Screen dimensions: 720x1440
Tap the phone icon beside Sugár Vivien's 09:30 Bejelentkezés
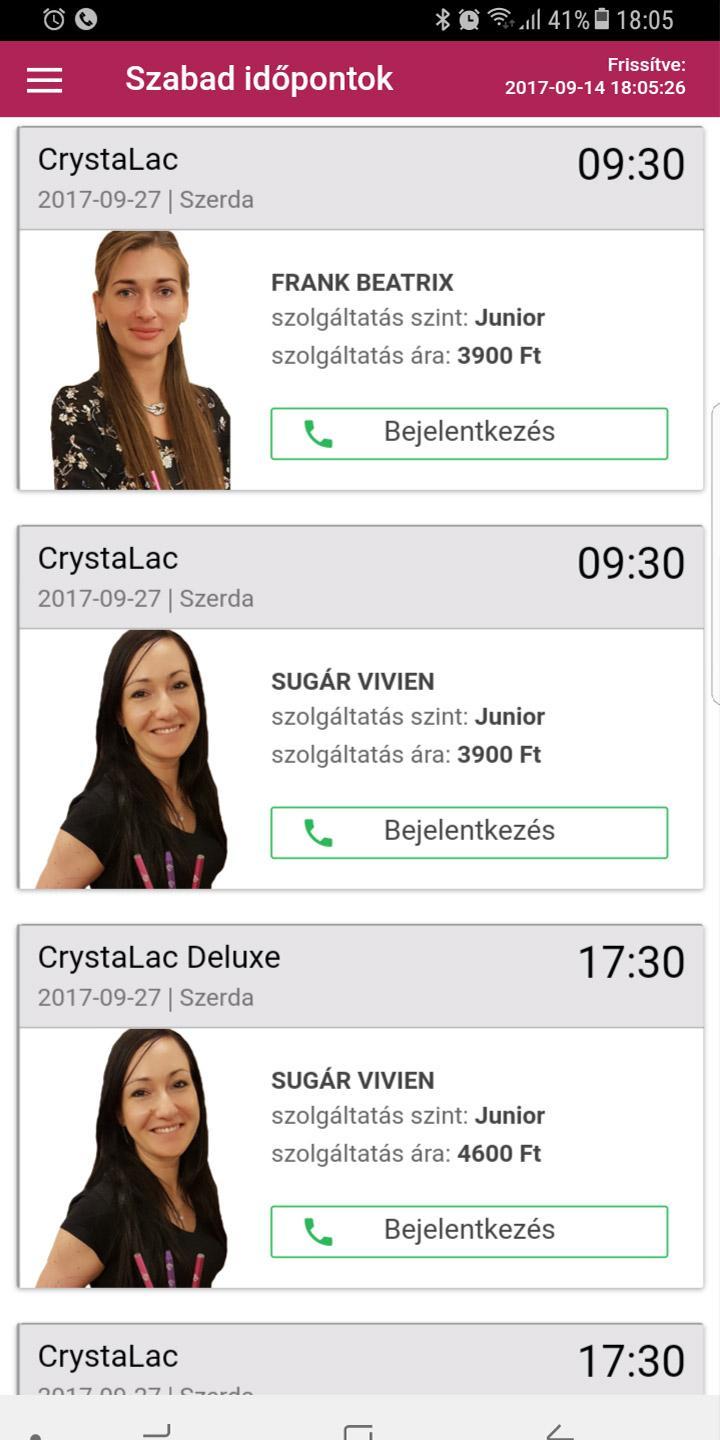tap(316, 831)
